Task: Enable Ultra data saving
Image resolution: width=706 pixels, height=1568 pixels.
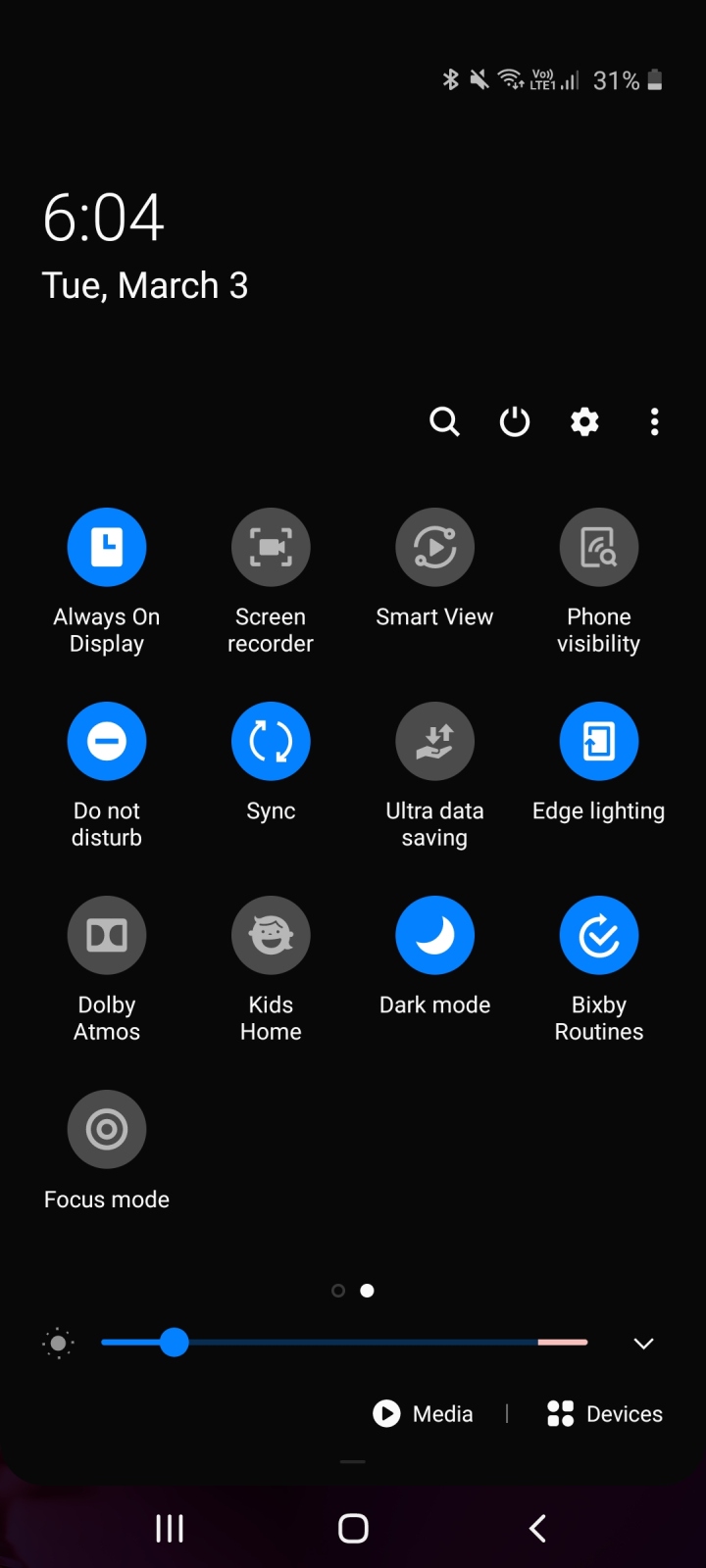Action: pyautogui.click(x=434, y=741)
